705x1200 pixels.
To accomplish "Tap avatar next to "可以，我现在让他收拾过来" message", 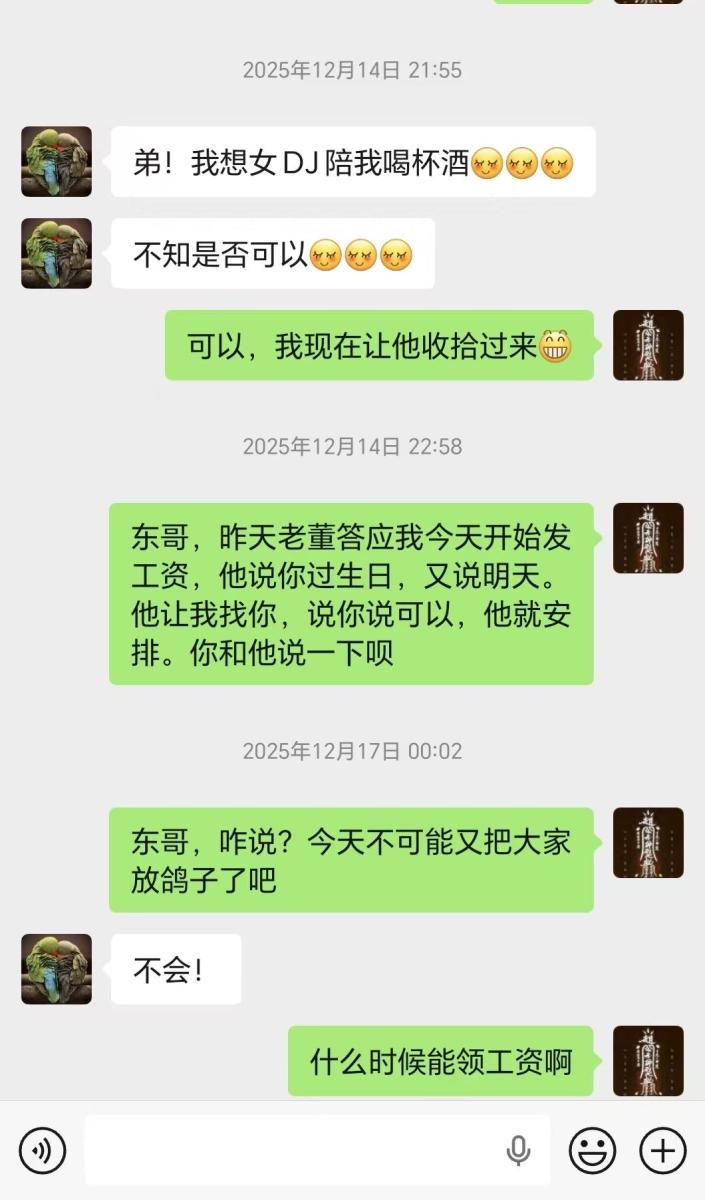I will (x=648, y=345).
